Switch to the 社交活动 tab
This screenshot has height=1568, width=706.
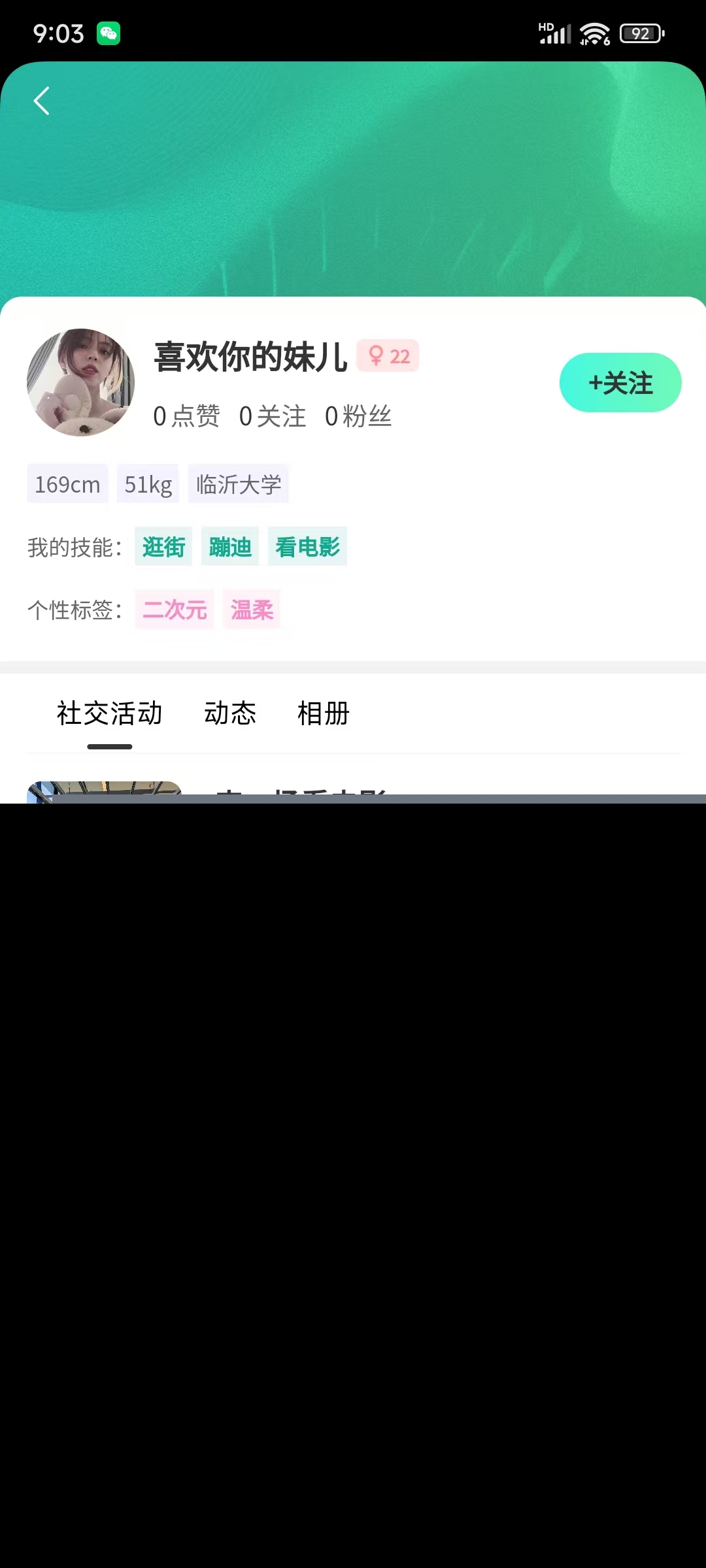point(109,713)
